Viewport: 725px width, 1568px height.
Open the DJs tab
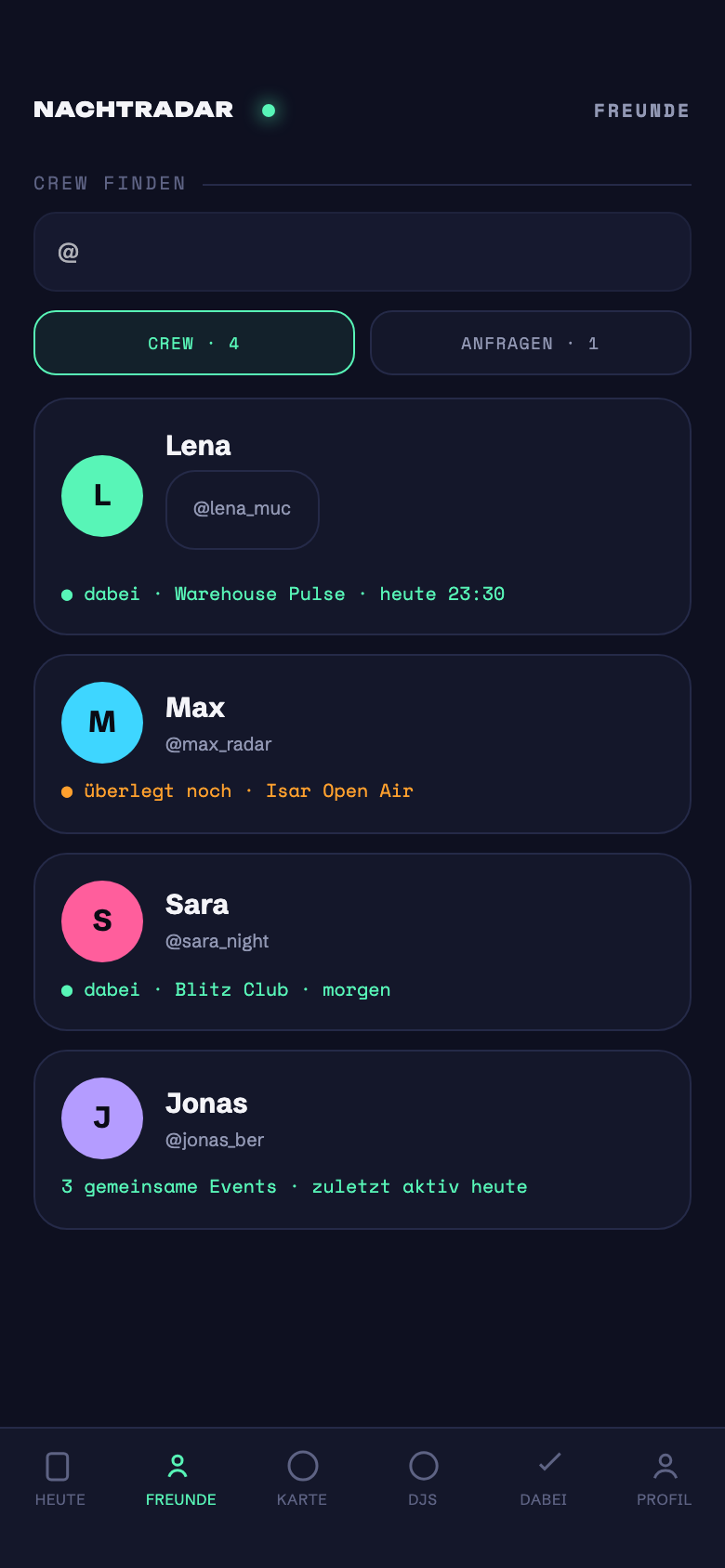click(423, 1480)
